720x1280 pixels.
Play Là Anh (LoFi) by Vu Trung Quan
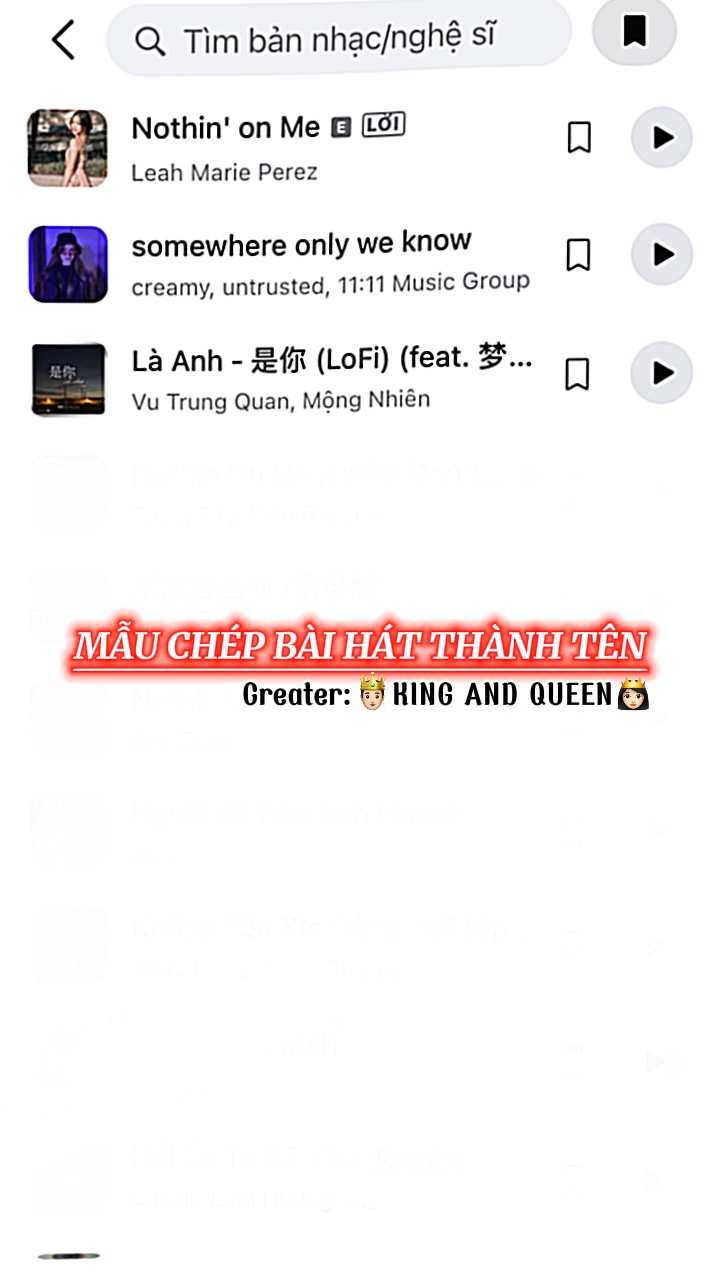coord(661,373)
